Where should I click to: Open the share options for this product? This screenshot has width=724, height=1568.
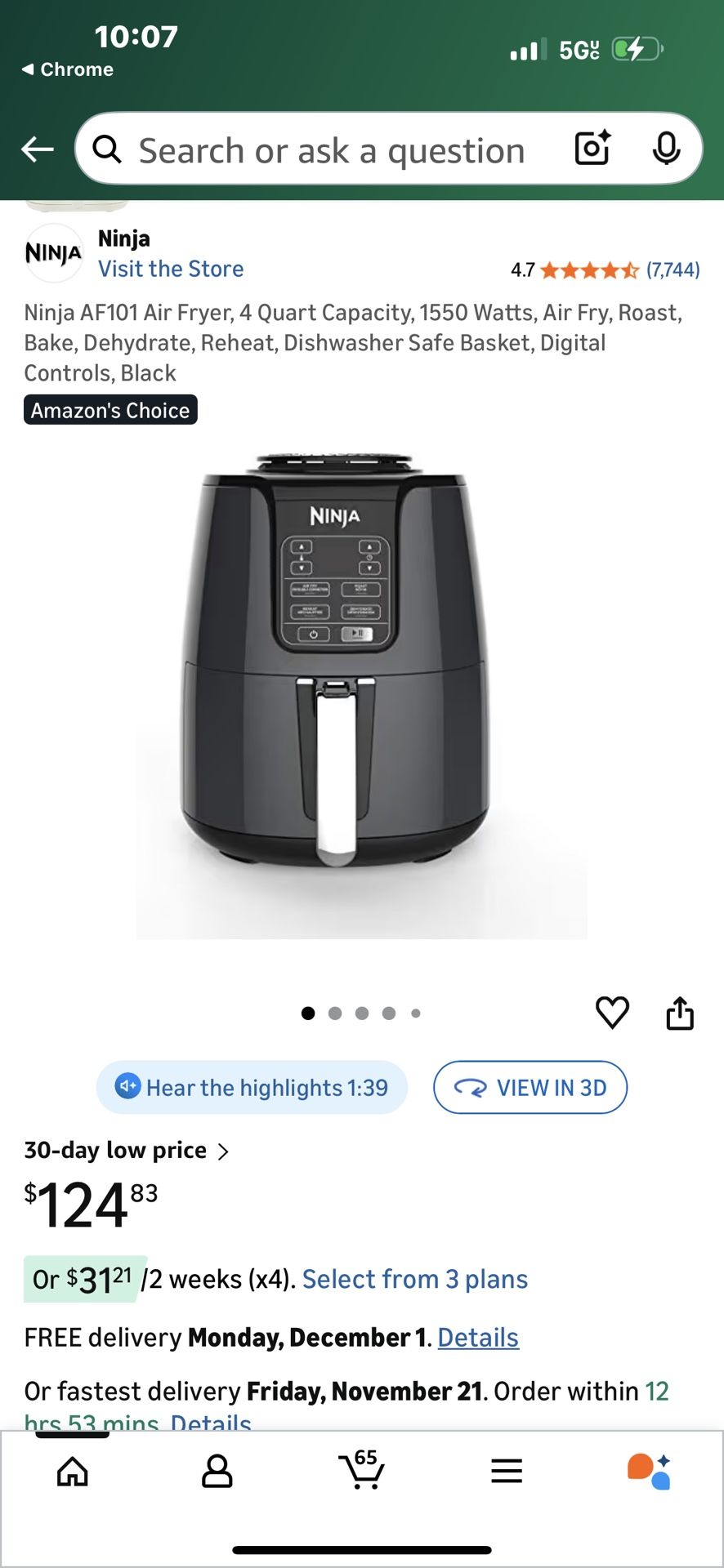681,1013
